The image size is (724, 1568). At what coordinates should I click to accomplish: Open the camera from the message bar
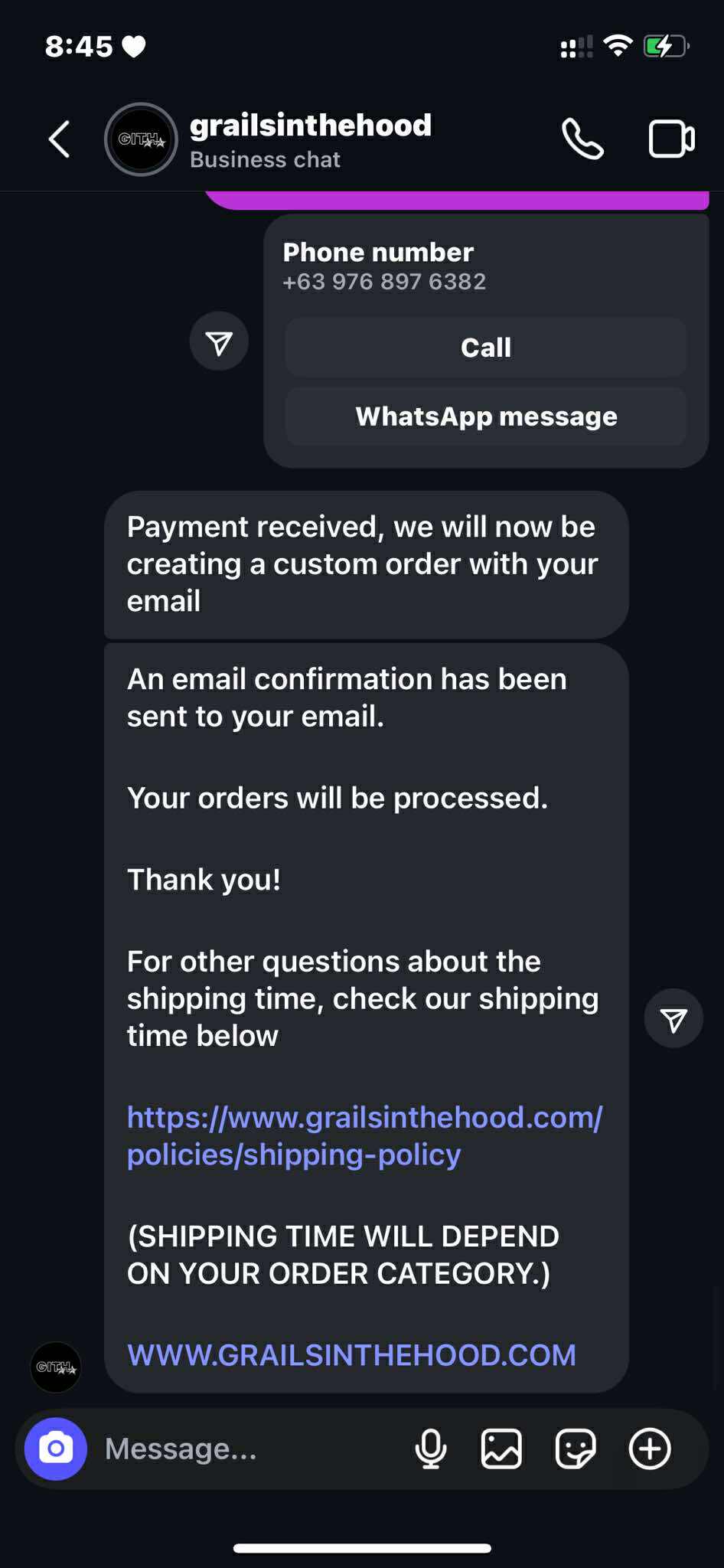pos(56,1449)
